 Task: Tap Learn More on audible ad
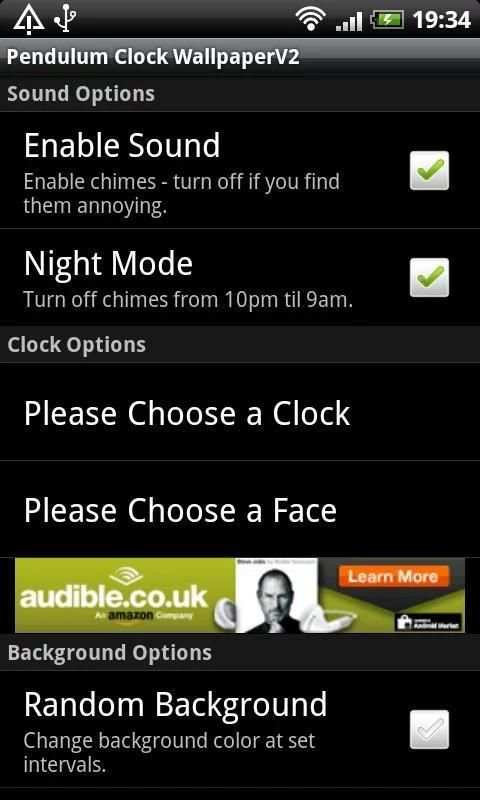coord(393,577)
